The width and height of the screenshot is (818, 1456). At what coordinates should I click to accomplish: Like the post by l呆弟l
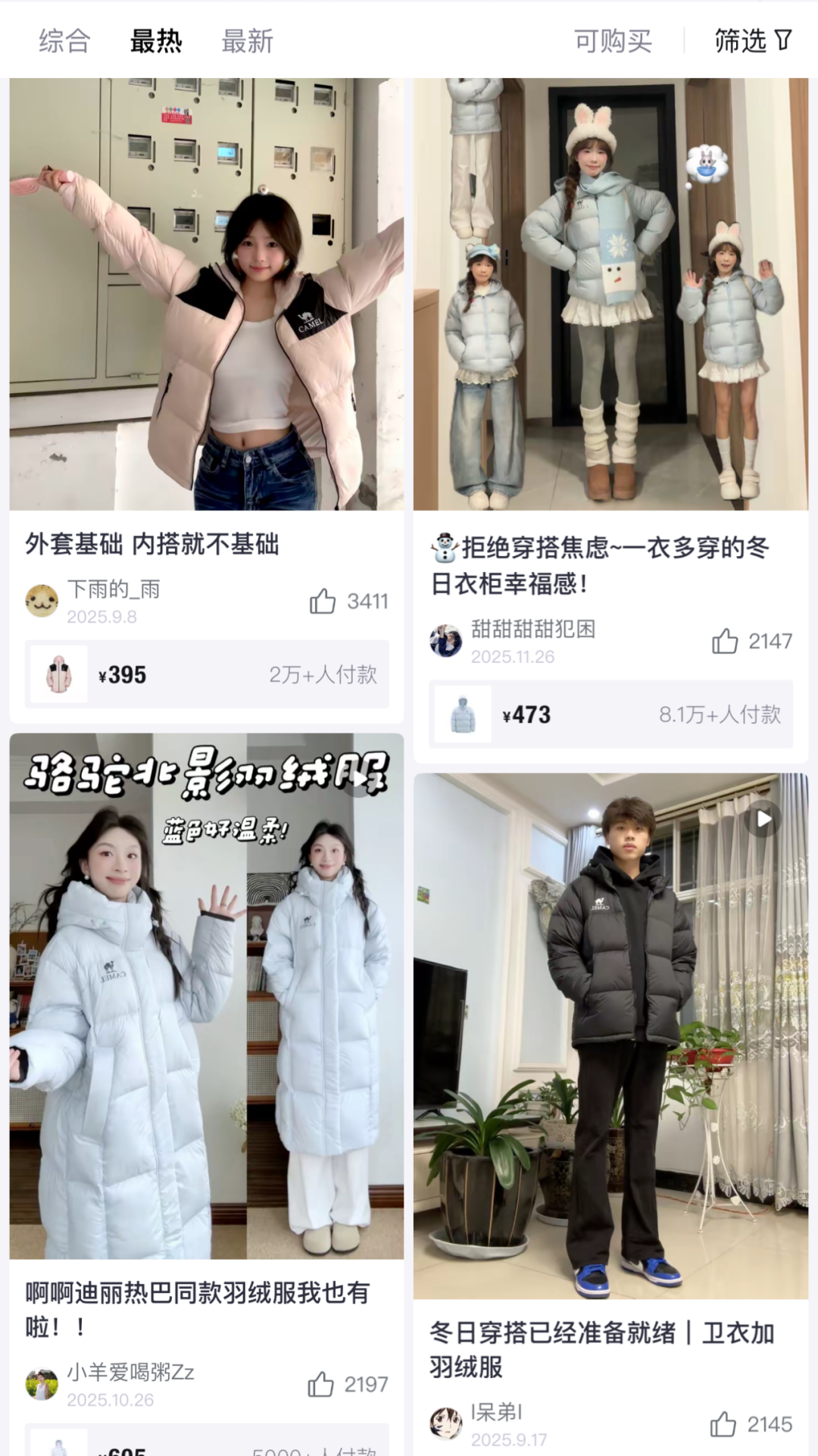(723, 1425)
